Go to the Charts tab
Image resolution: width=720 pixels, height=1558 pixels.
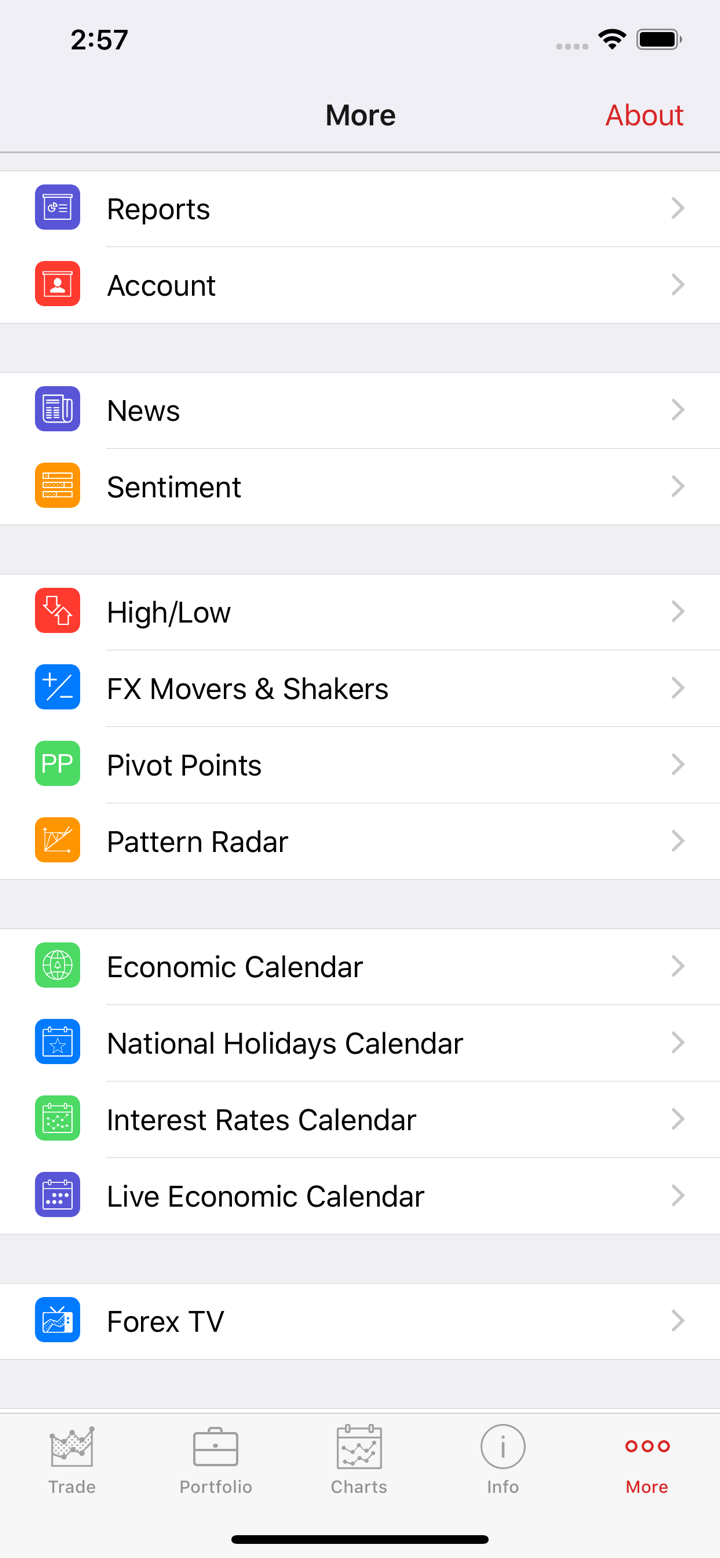click(x=359, y=1460)
